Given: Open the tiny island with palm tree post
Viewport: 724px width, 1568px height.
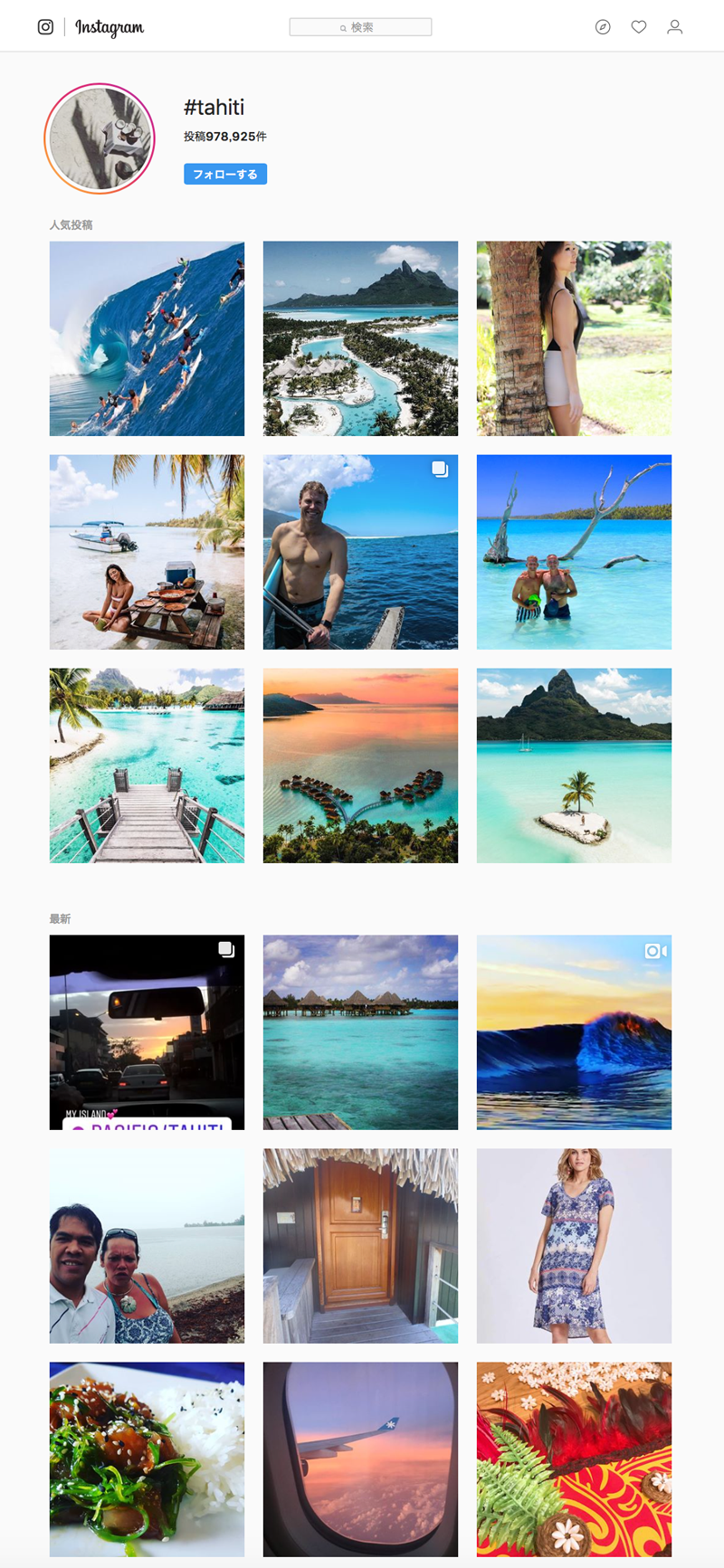Looking at the screenshot, I should click(574, 765).
